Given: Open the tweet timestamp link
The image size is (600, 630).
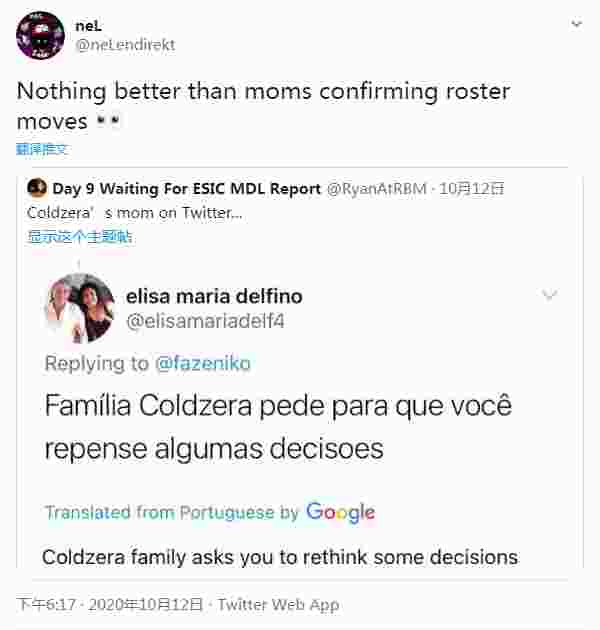Looking at the screenshot, I should pyautogui.click(x=110, y=604).
